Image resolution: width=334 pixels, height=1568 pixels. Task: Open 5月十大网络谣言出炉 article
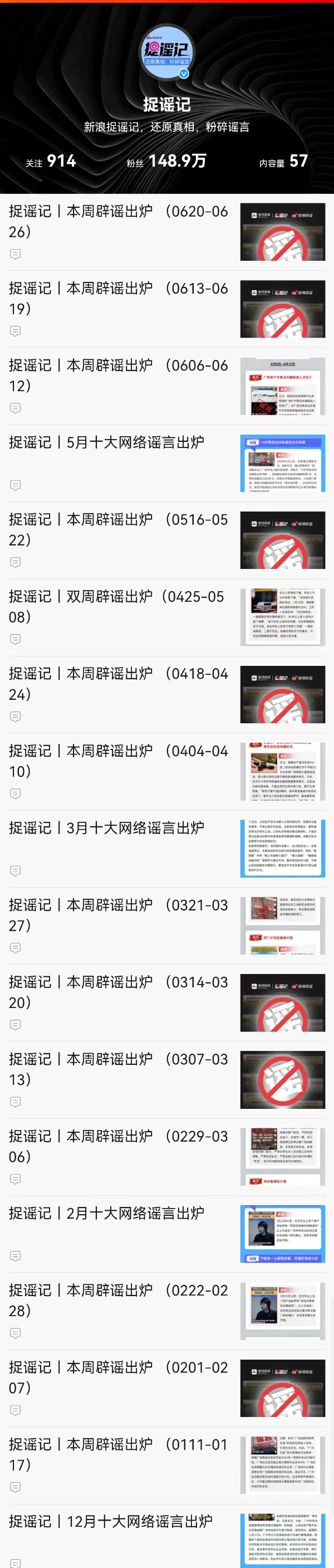coord(107,442)
